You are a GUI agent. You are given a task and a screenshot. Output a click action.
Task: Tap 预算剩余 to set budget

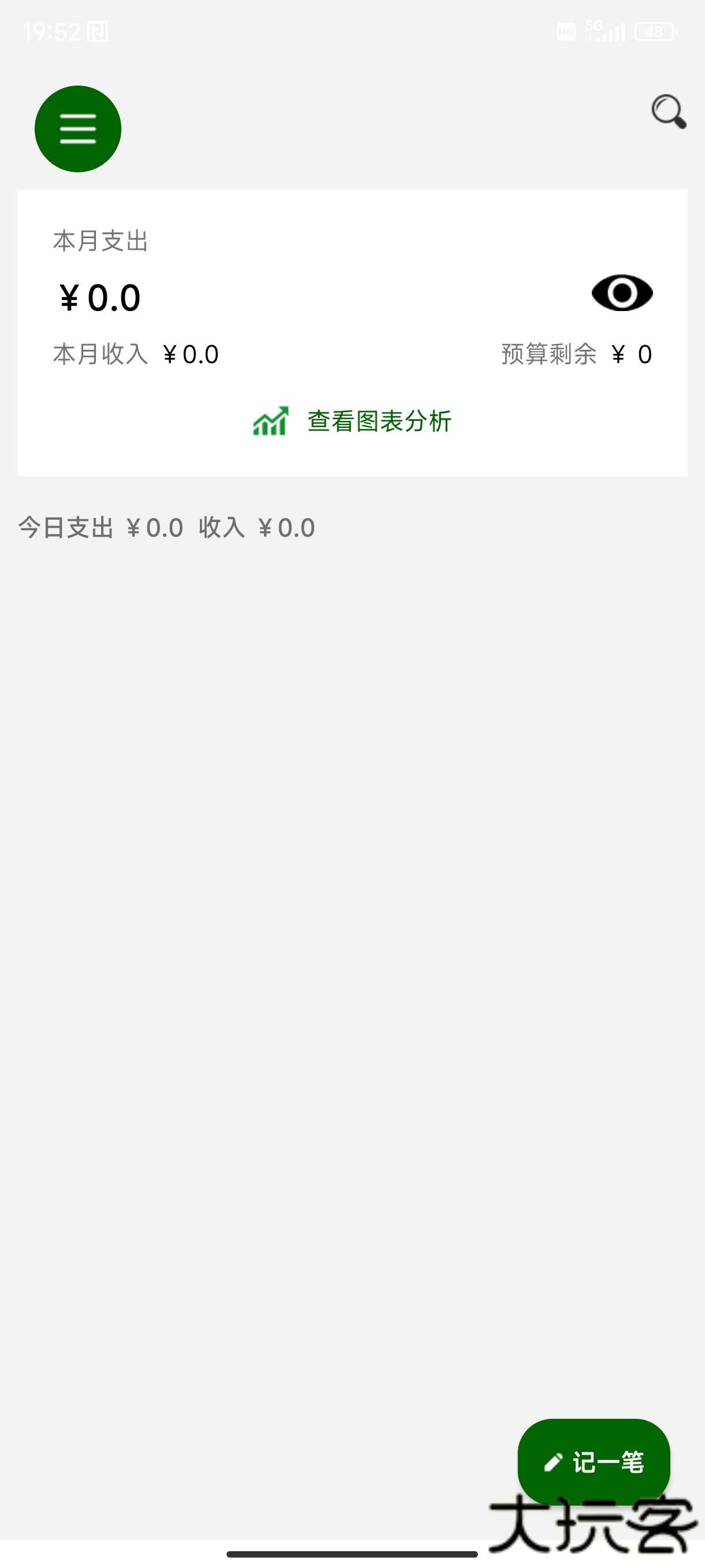(576, 353)
